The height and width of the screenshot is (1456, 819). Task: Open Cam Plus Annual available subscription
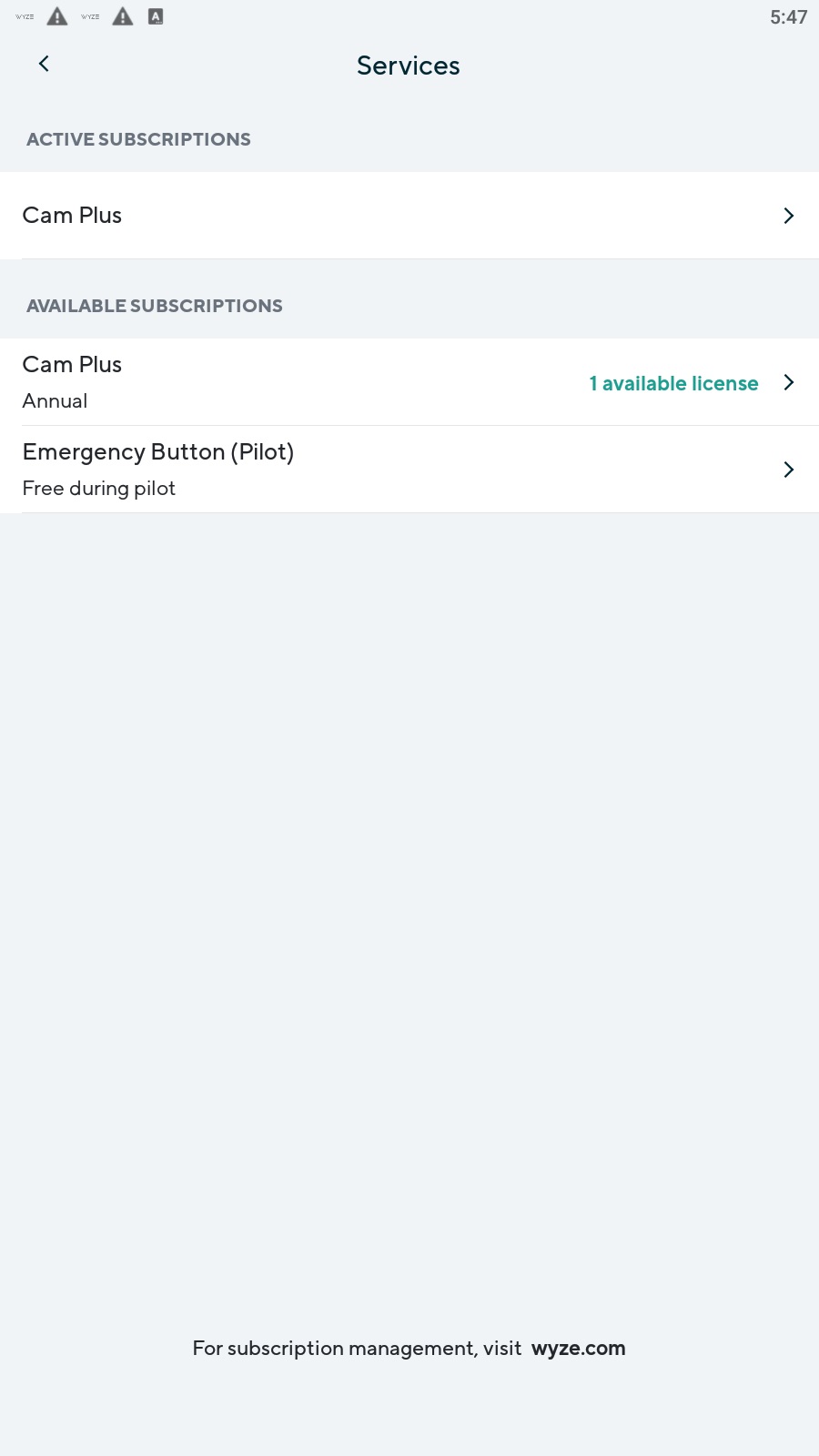point(409,382)
